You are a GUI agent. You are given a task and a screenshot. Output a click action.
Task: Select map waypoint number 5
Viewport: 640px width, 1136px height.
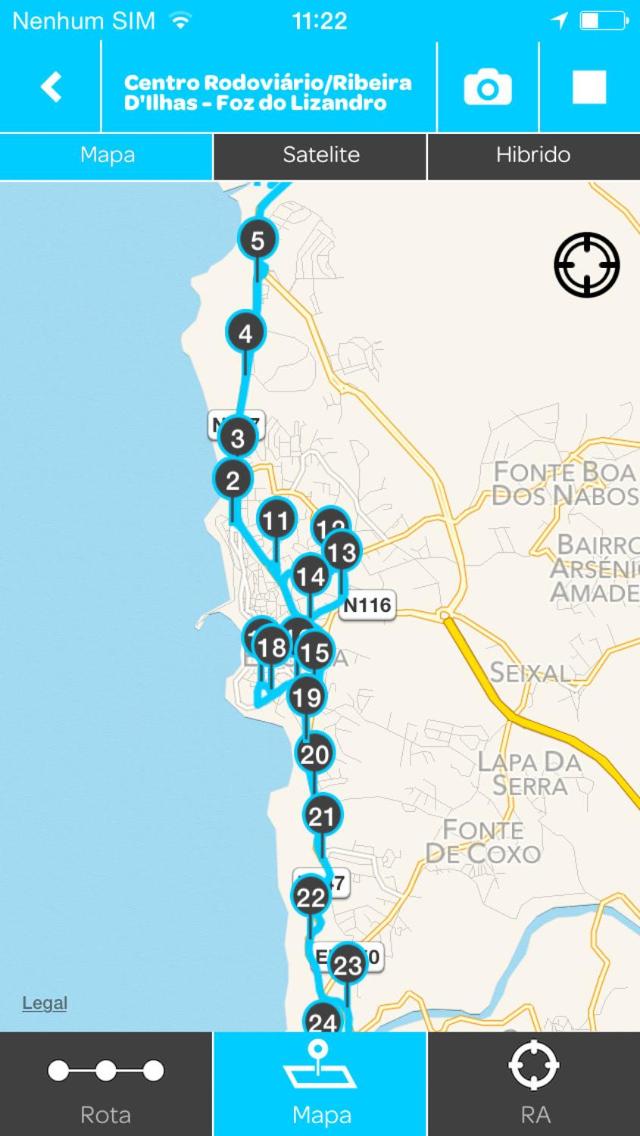point(257,240)
